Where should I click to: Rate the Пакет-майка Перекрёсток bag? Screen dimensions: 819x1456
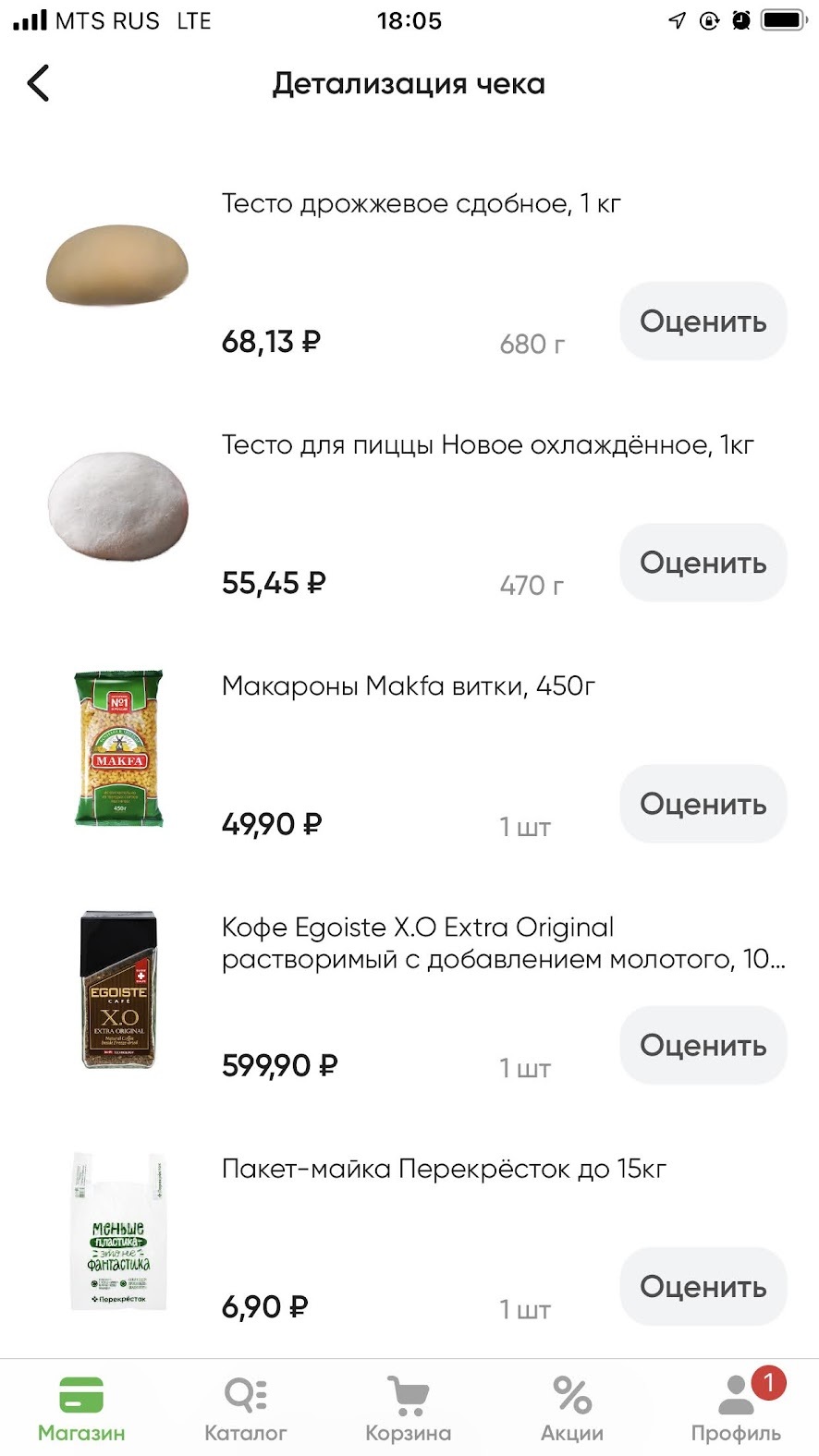point(703,1286)
